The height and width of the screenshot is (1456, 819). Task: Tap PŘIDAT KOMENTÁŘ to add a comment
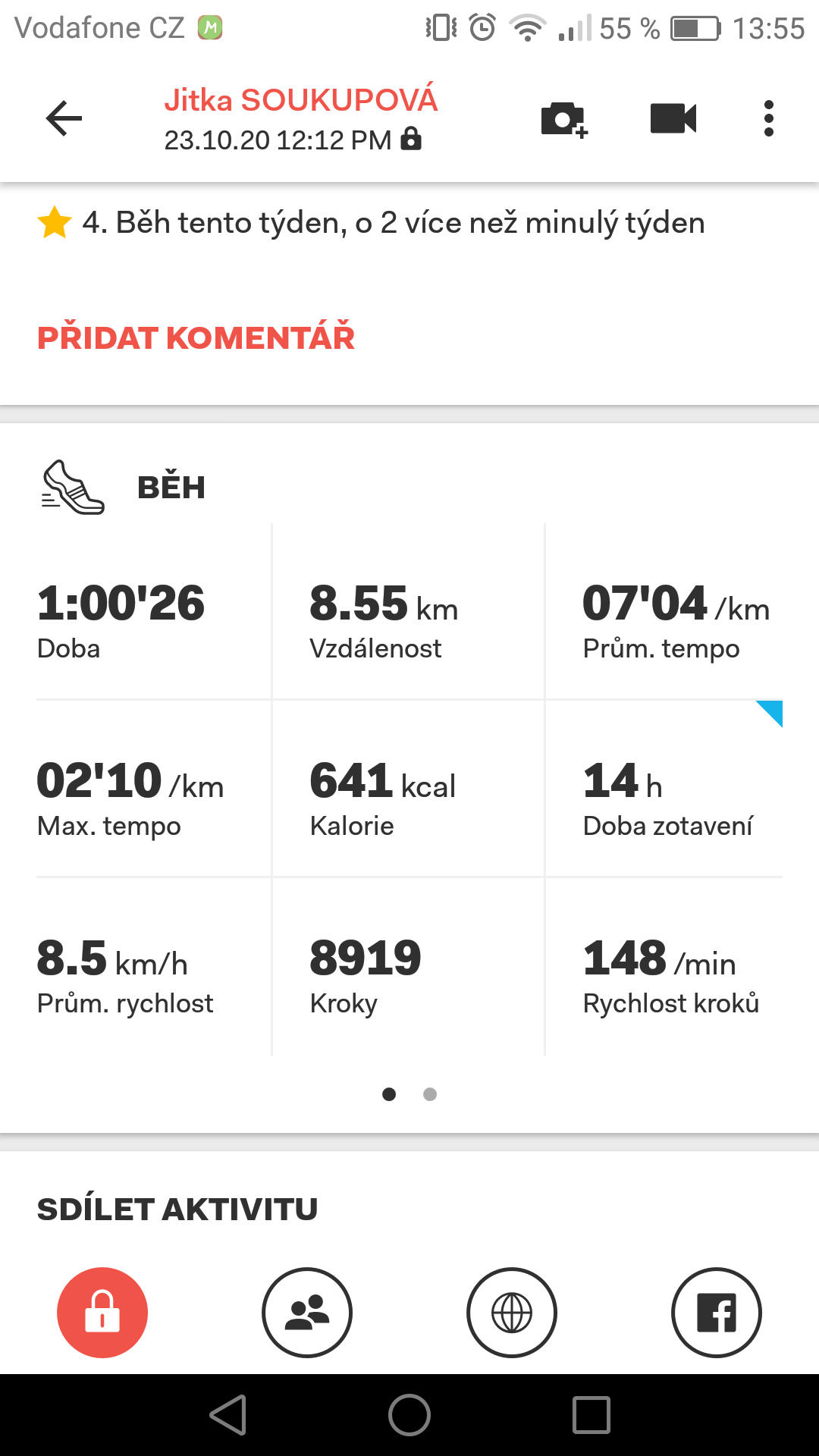(x=196, y=337)
